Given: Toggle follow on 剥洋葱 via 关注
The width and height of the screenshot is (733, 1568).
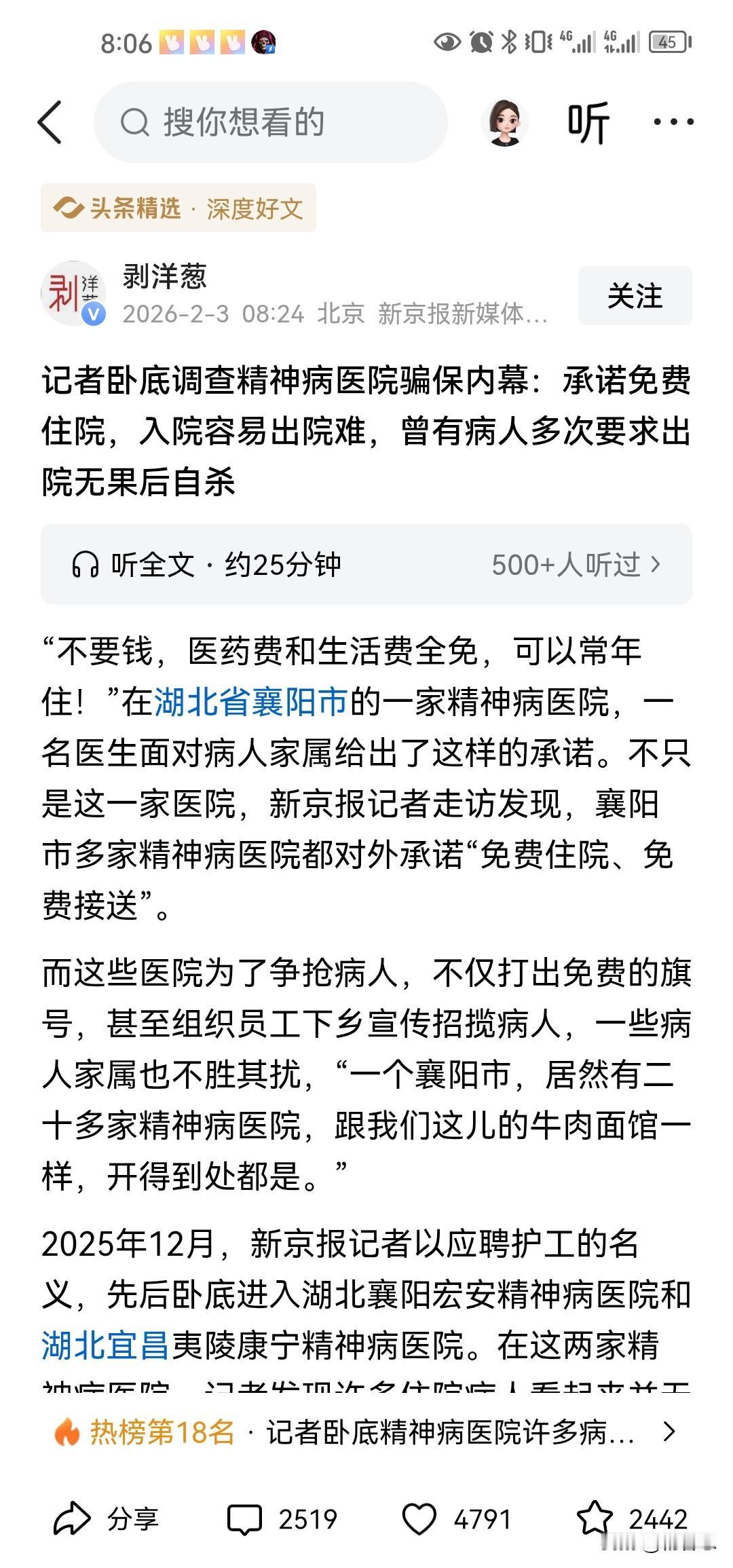Looking at the screenshot, I should click(x=634, y=295).
